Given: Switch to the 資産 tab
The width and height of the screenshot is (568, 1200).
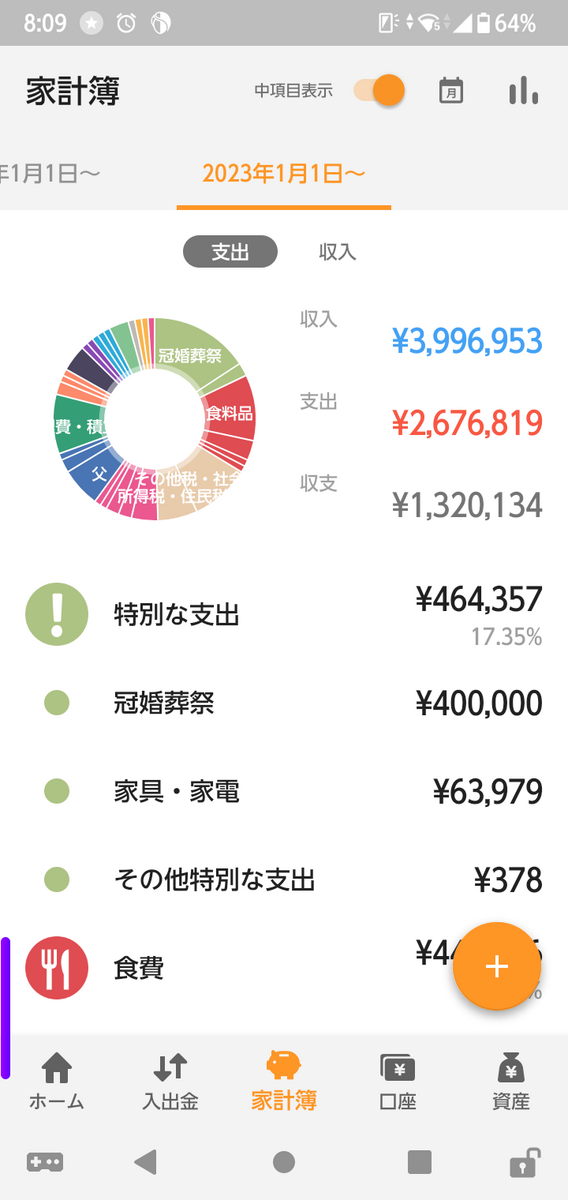Looking at the screenshot, I should [x=512, y=1082].
